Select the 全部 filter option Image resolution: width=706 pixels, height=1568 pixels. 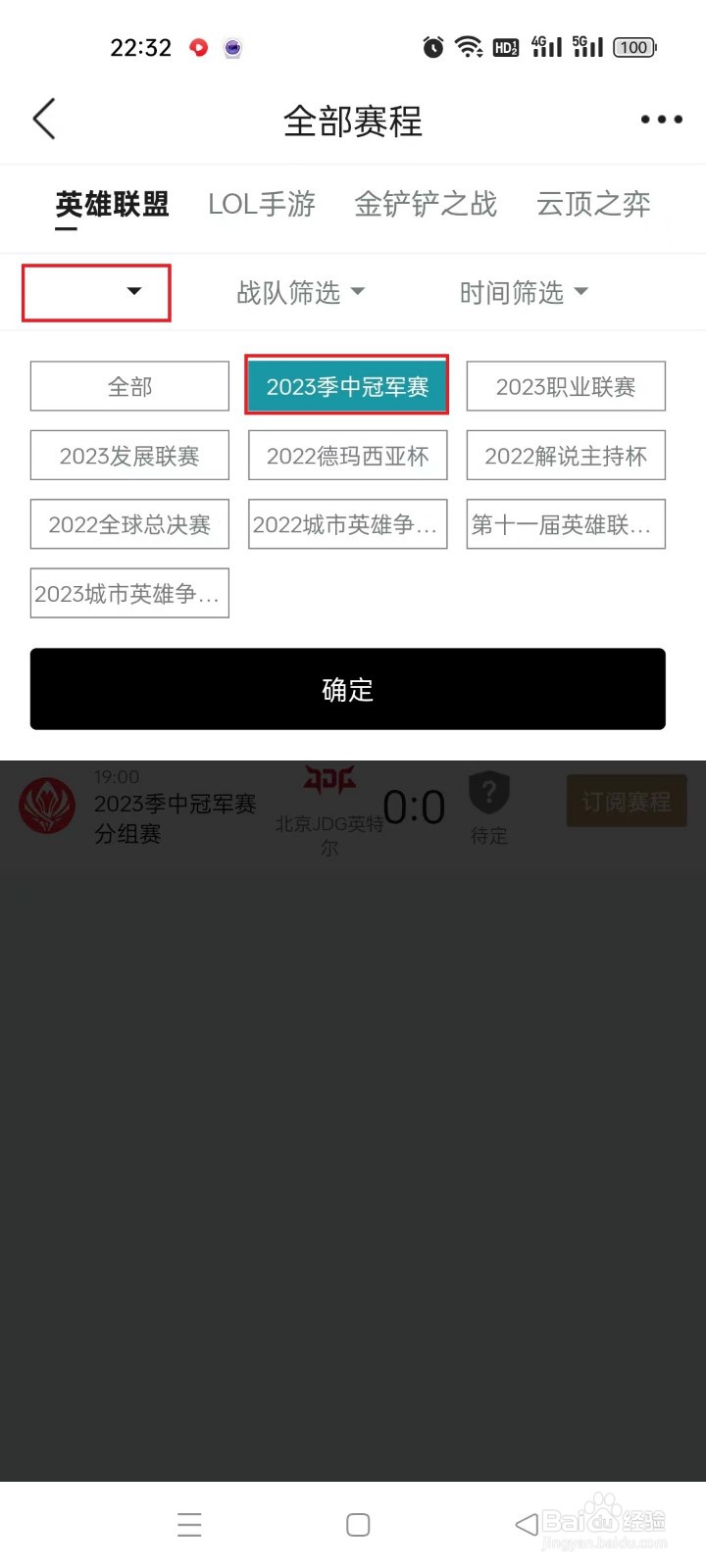pos(129,386)
